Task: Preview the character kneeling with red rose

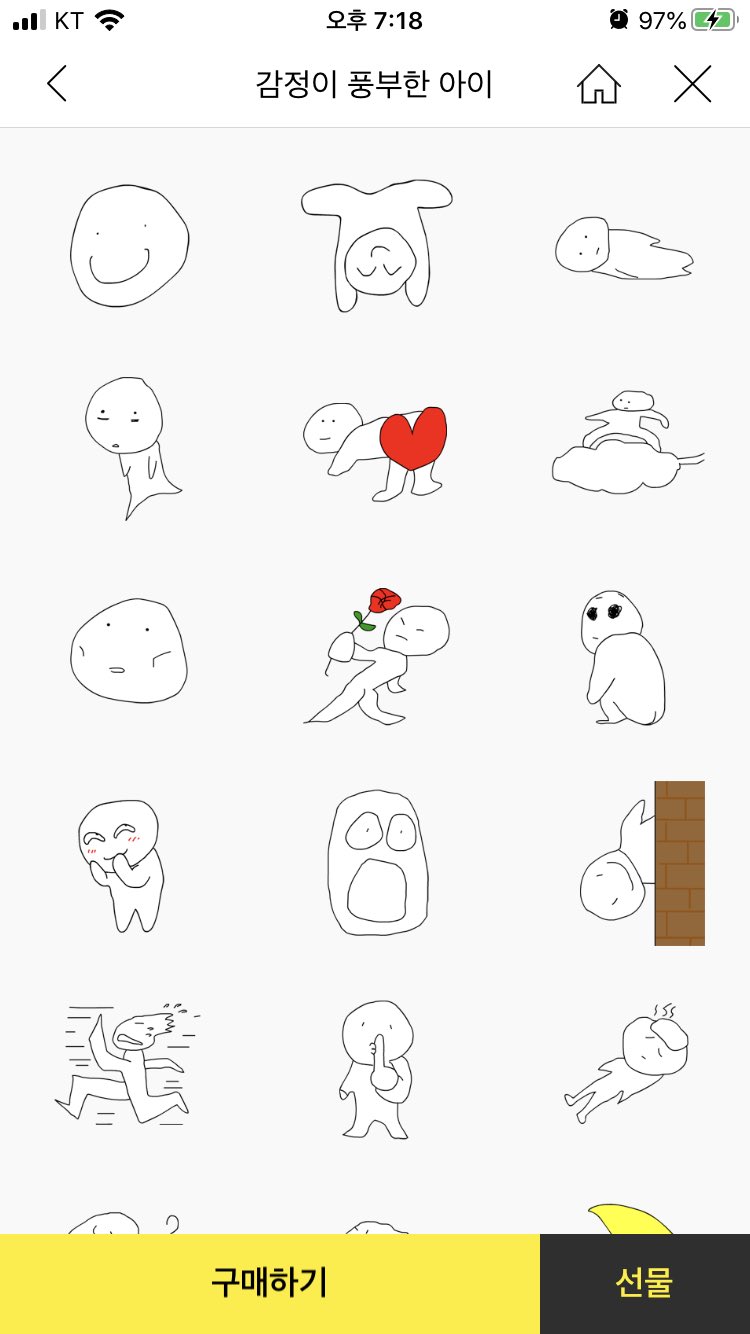Action: coord(375,655)
